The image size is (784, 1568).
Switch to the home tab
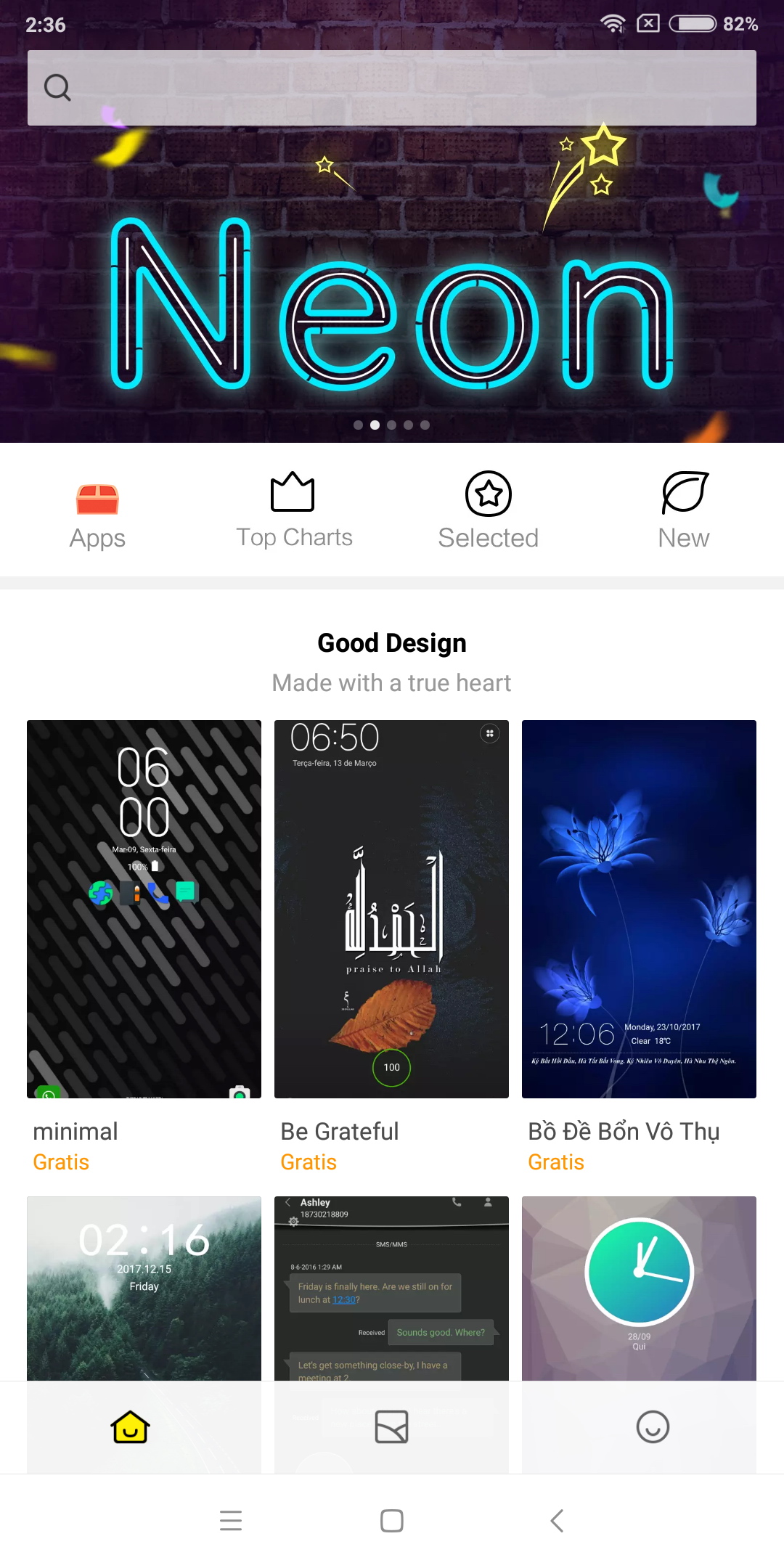(131, 1427)
